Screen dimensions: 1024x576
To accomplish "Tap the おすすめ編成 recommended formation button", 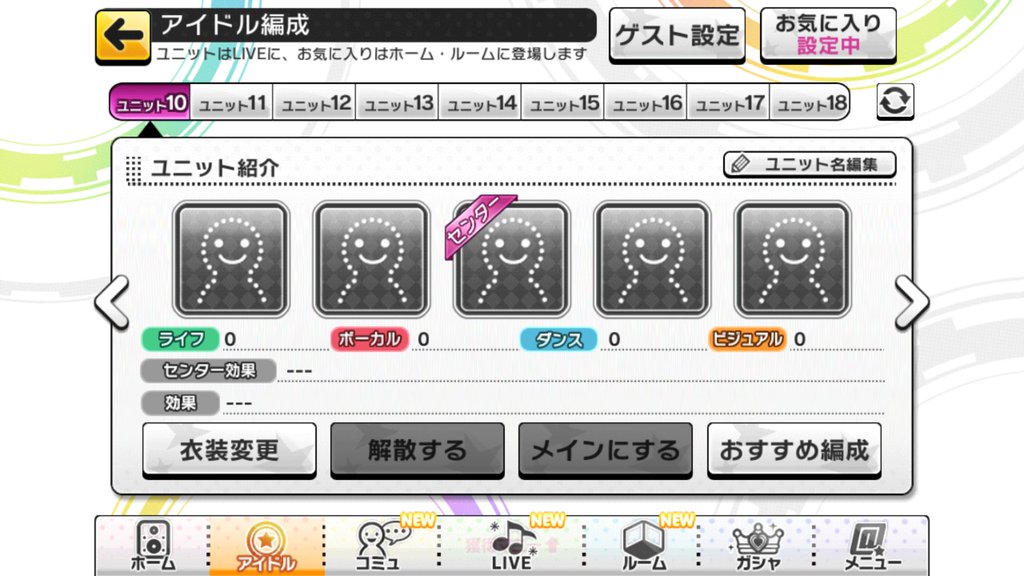I will click(794, 450).
